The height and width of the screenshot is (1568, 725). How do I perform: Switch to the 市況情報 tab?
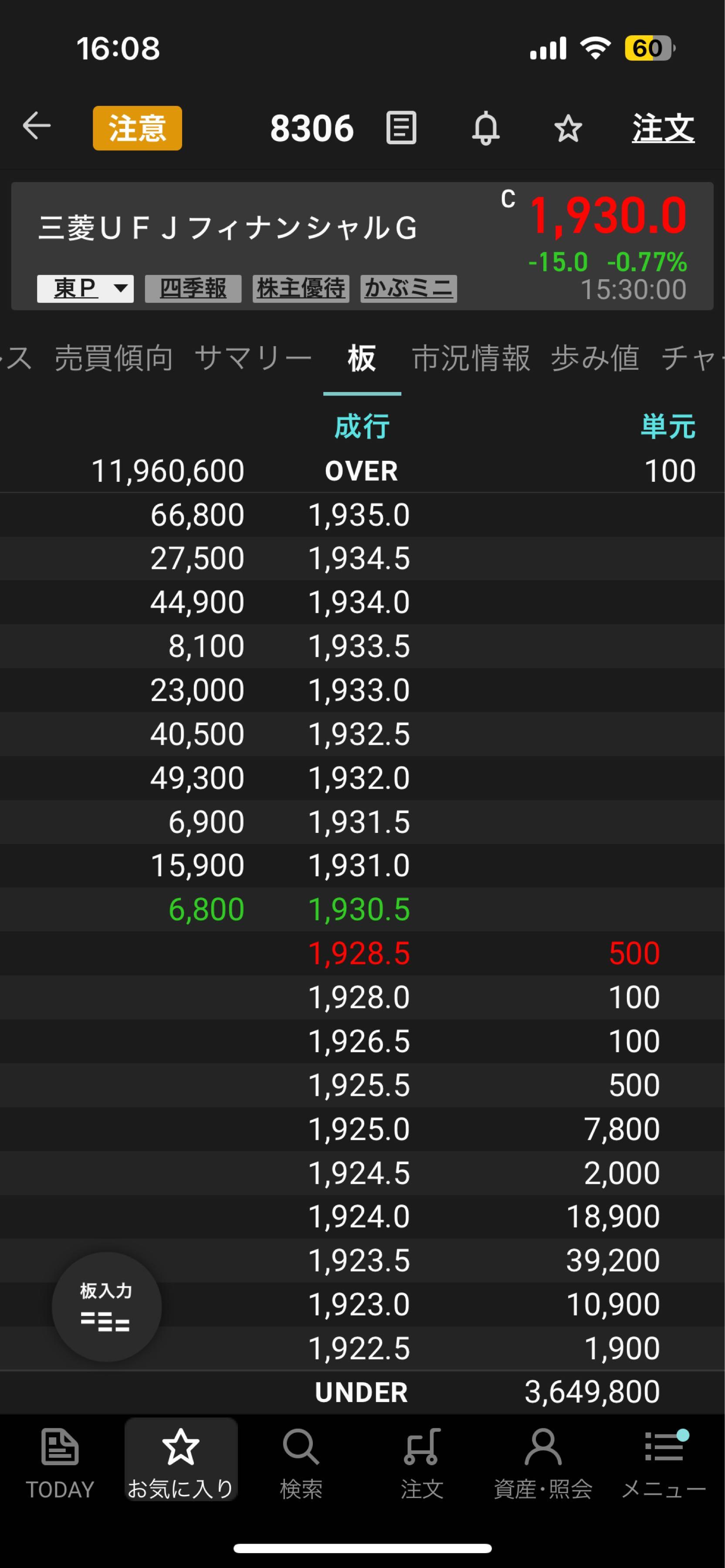(x=471, y=358)
